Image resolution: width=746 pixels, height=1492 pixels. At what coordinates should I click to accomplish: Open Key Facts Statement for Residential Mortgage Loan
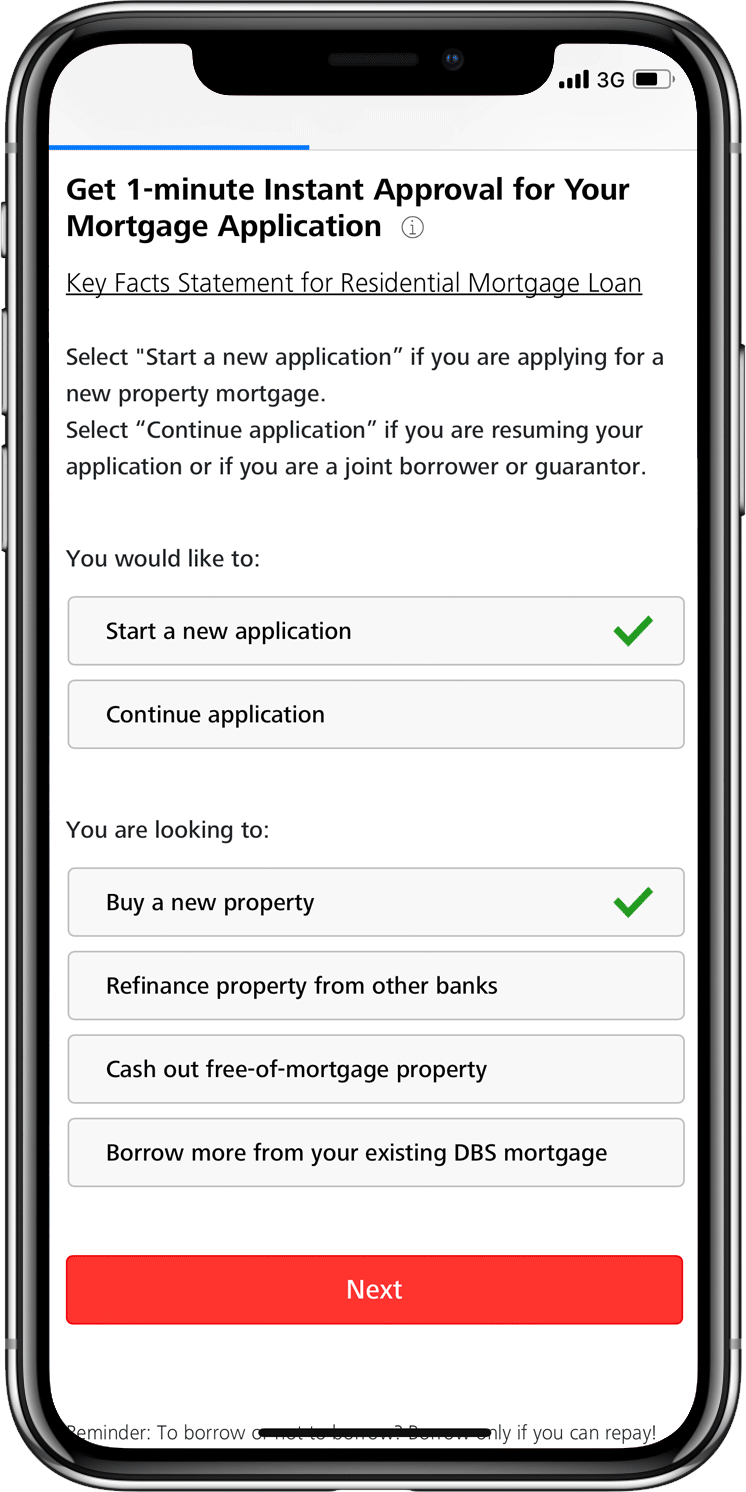[353, 283]
